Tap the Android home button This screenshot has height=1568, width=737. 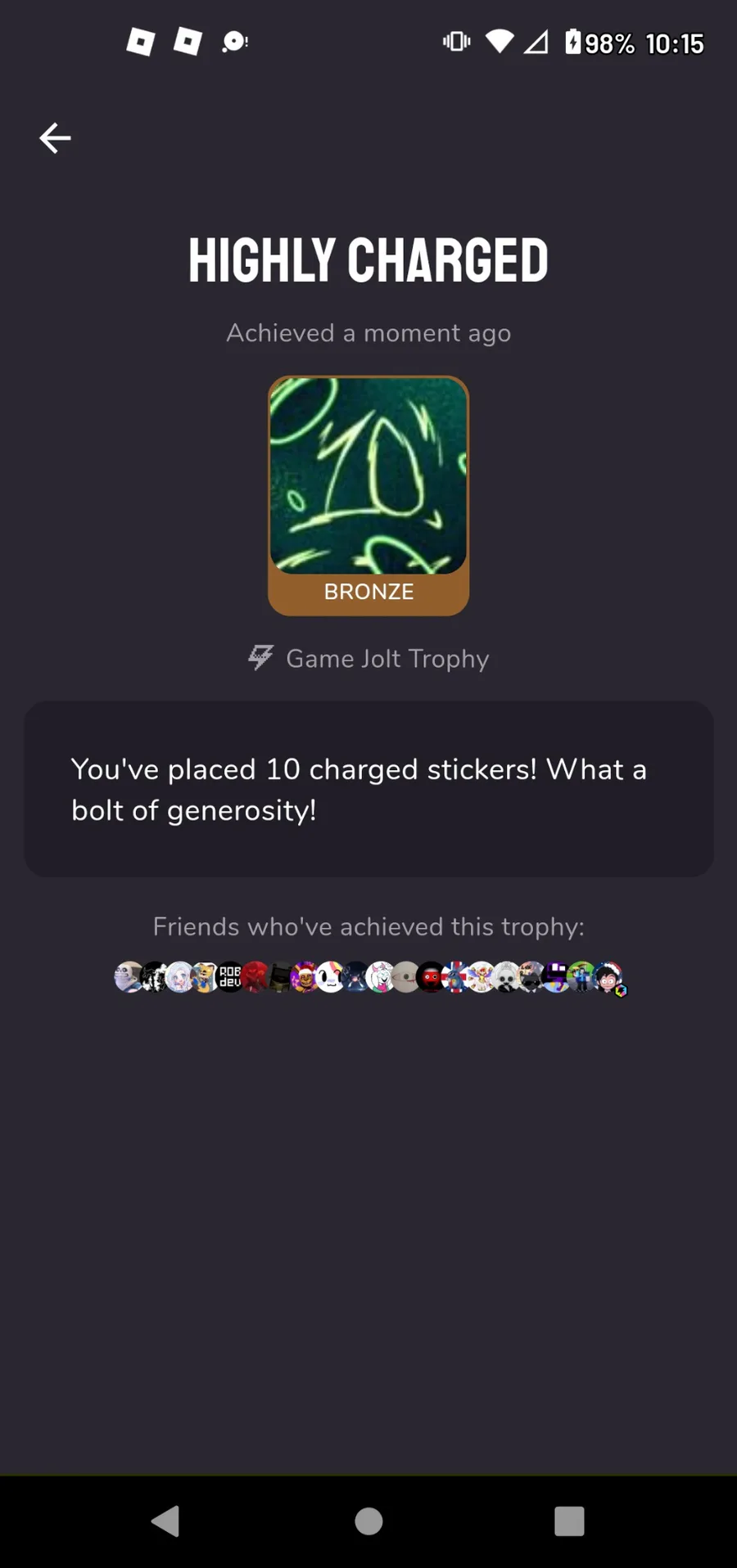coord(368,1521)
